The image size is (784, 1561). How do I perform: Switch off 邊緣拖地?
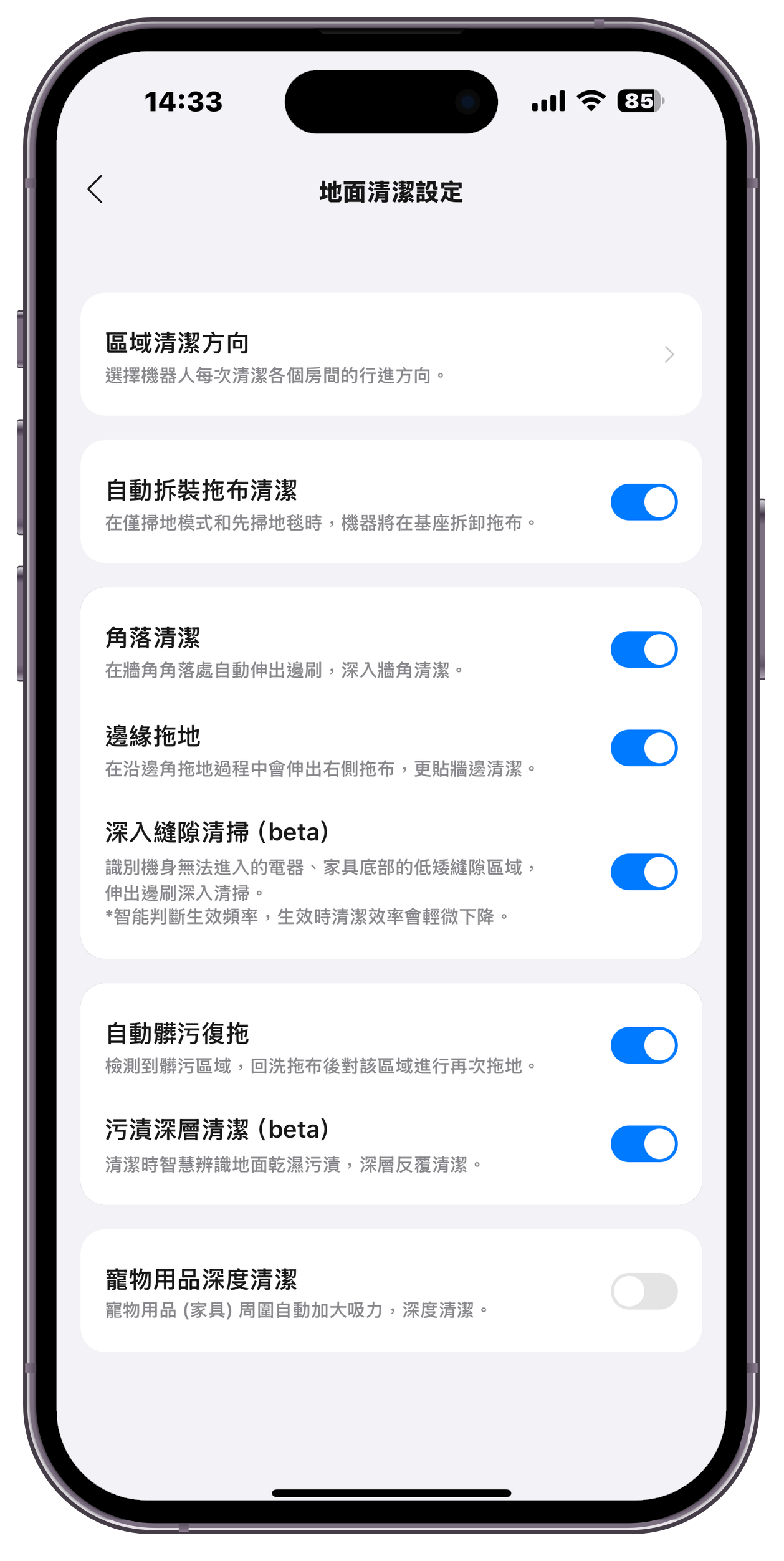tap(643, 747)
